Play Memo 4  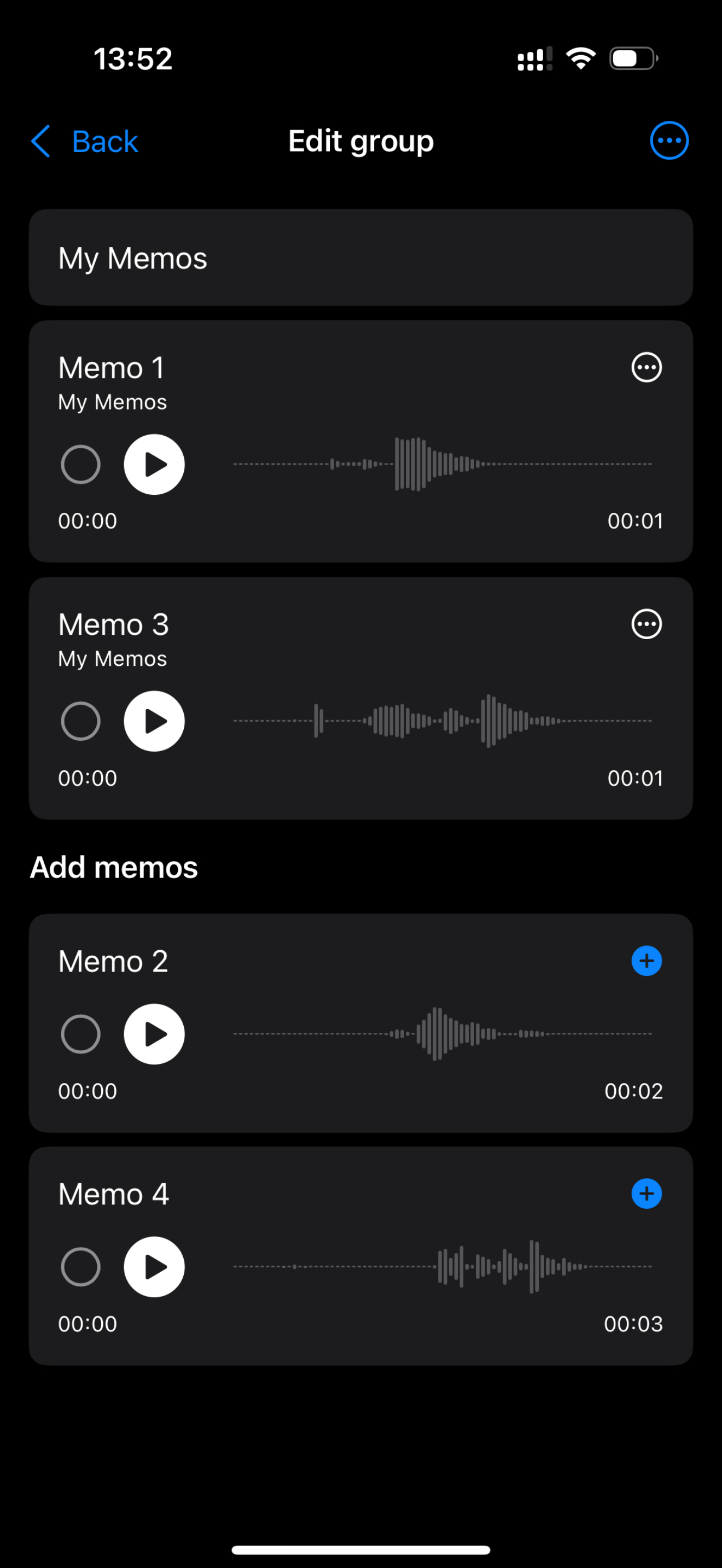click(155, 1267)
